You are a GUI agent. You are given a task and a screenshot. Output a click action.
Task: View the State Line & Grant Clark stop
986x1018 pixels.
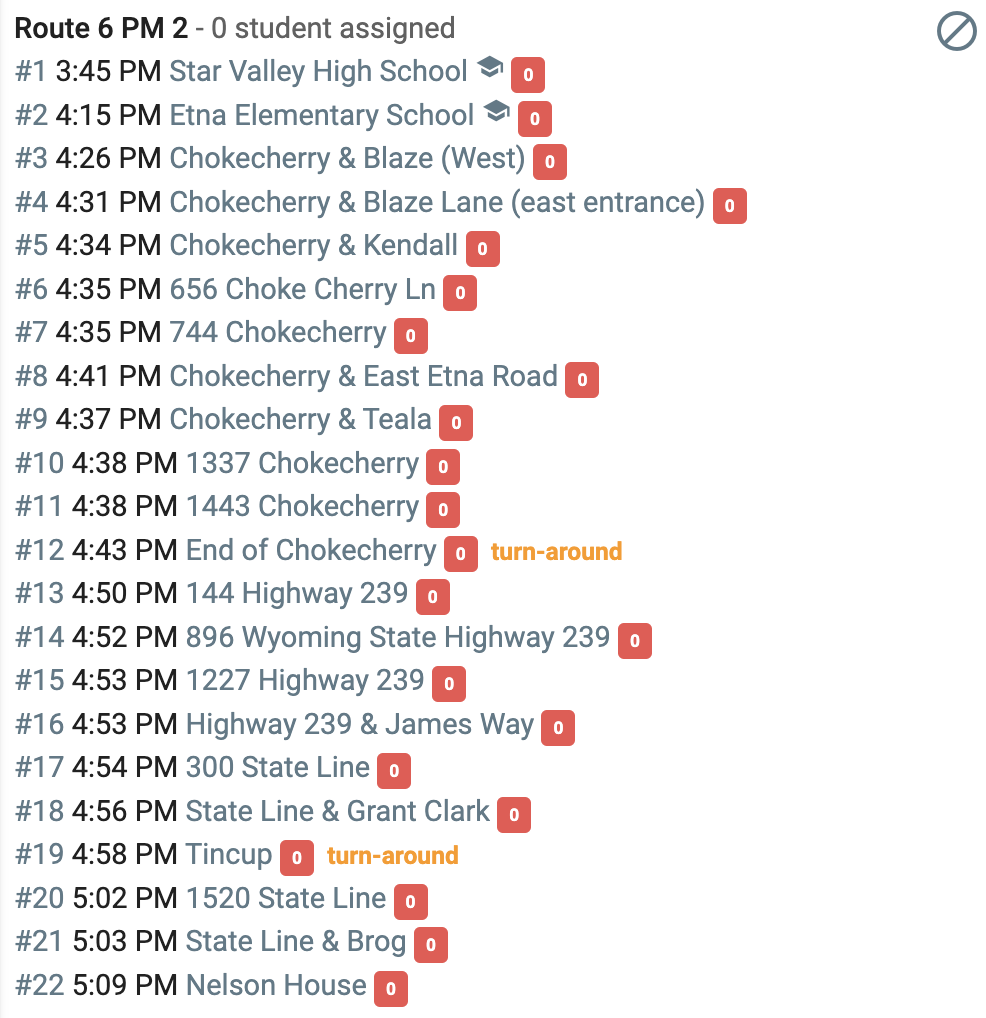point(337,811)
